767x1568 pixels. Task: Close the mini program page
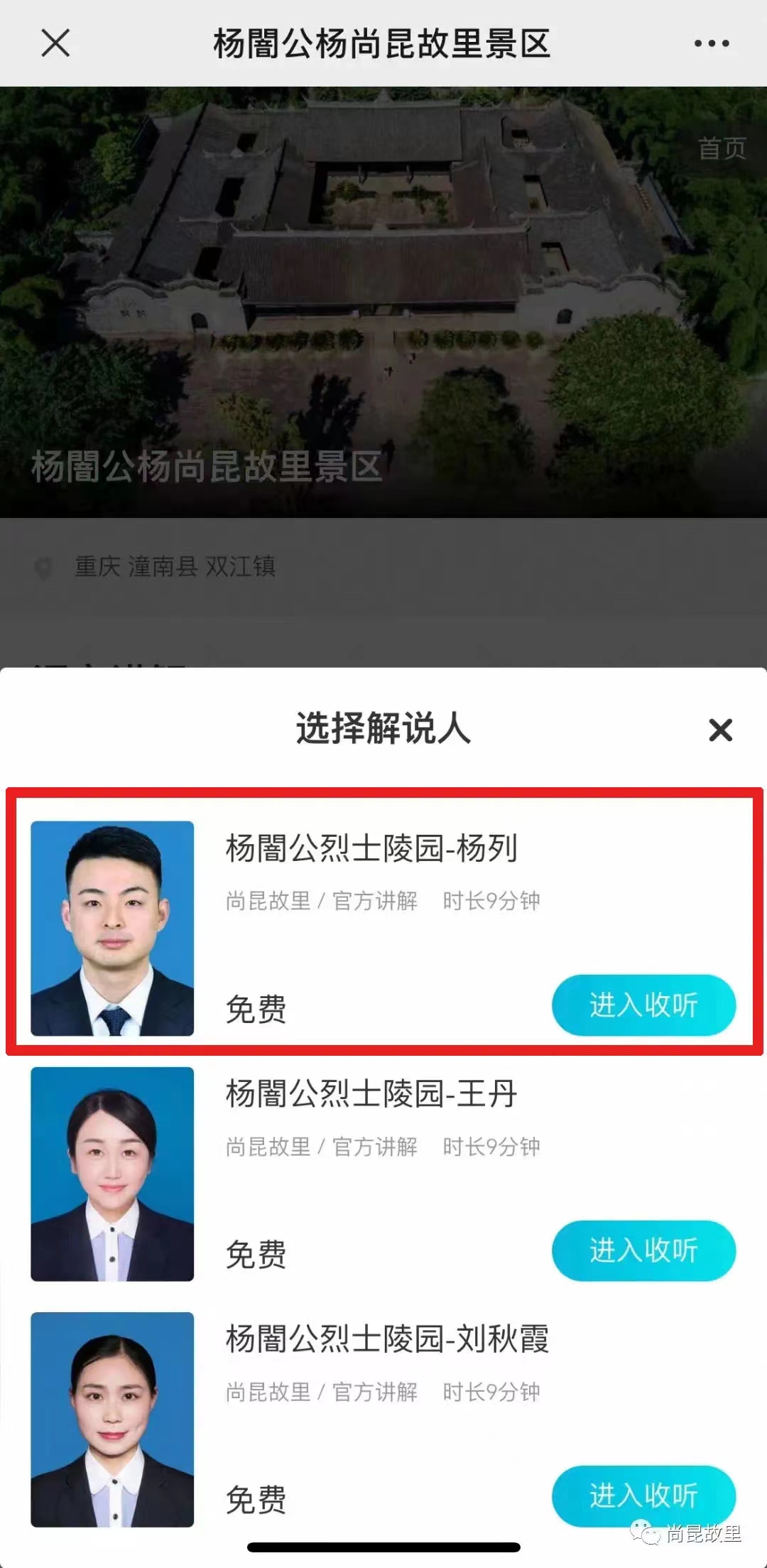tap(55, 43)
